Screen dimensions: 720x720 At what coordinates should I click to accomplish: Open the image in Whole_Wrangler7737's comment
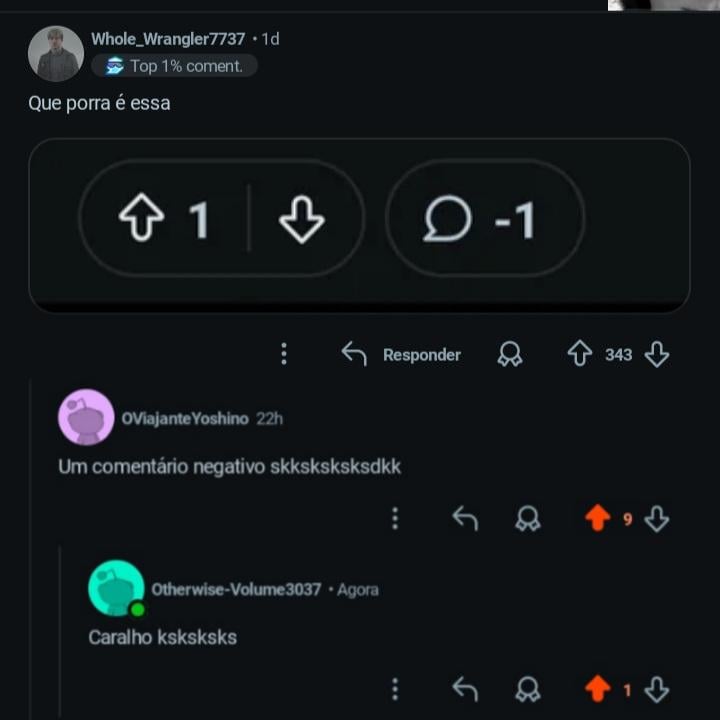pos(359,226)
